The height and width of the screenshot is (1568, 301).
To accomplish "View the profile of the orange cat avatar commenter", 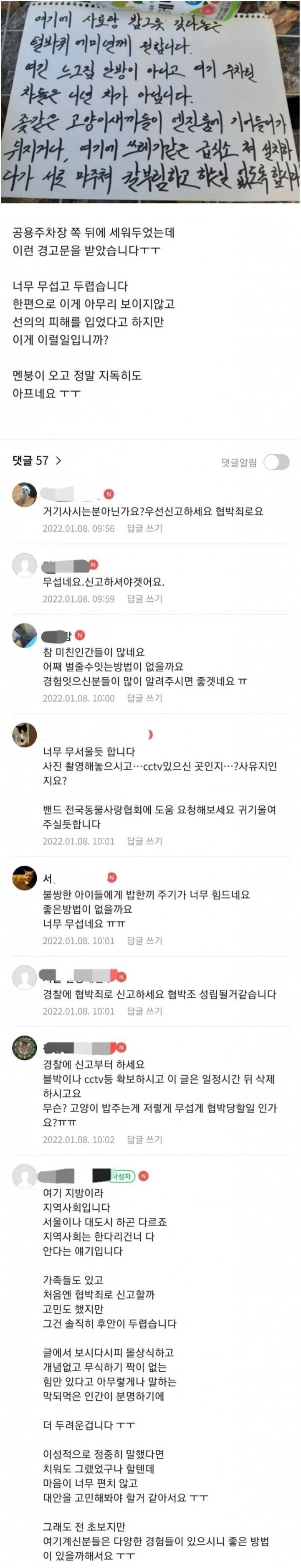I will point(24,878).
